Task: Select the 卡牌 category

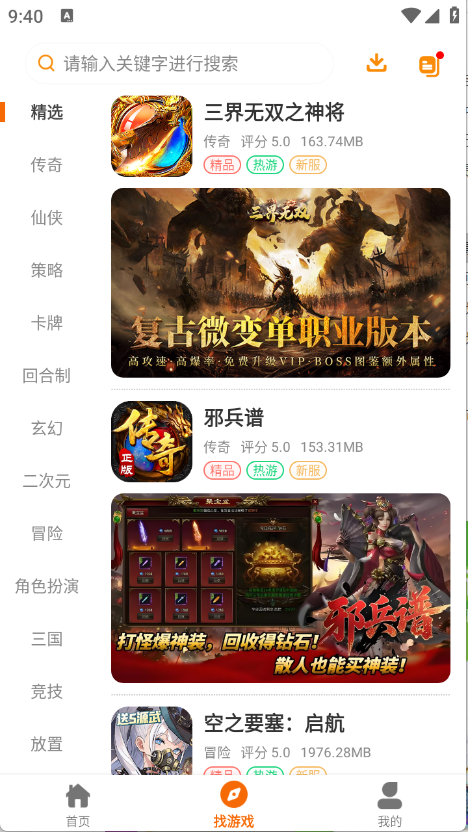Action: (47, 323)
